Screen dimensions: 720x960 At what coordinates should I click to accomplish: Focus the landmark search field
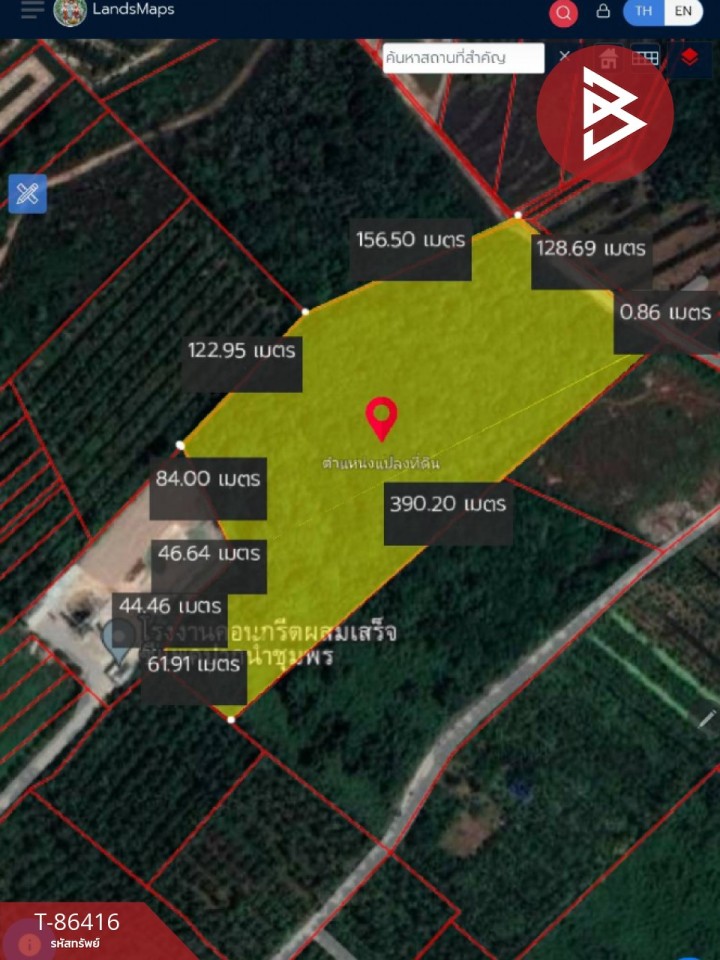(x=462, y=58)
